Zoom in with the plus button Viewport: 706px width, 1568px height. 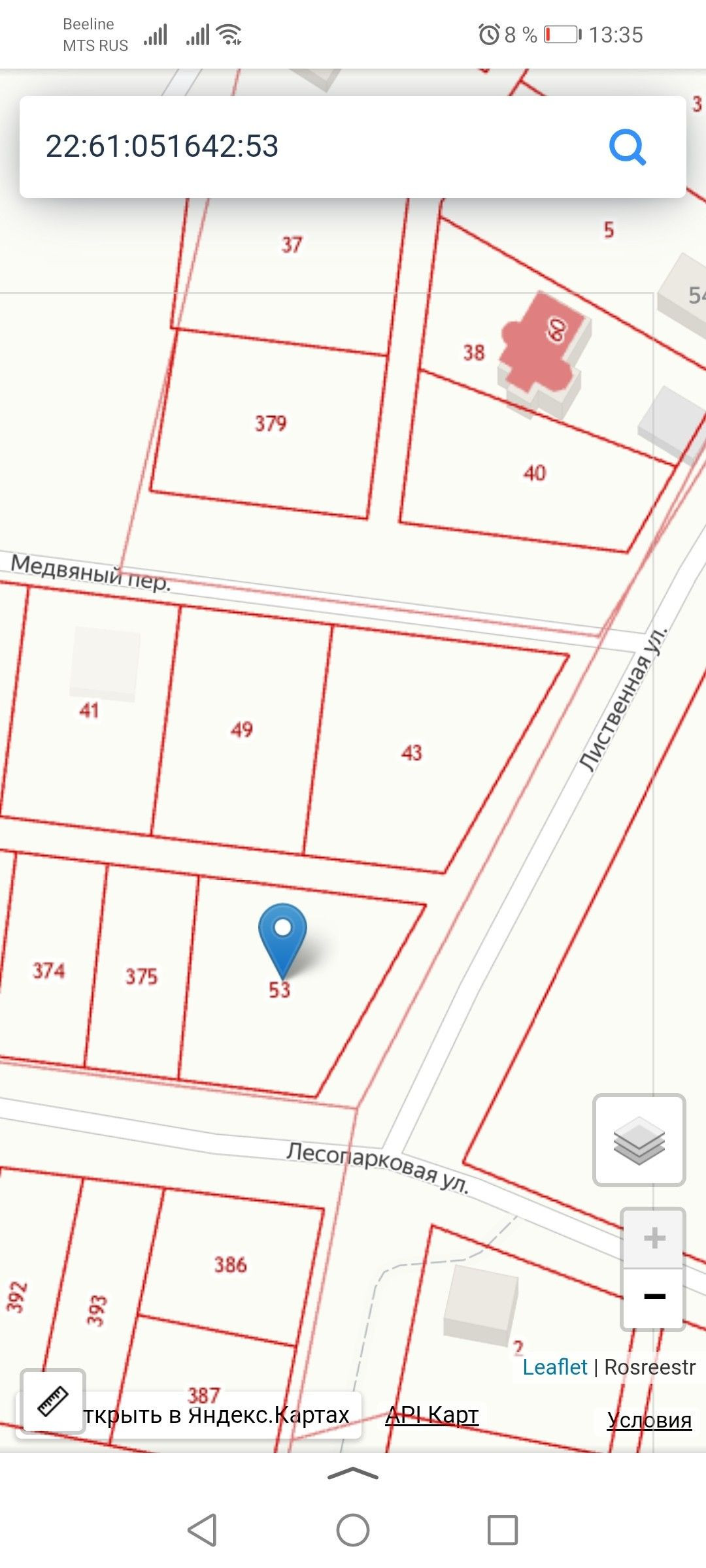654,1238
